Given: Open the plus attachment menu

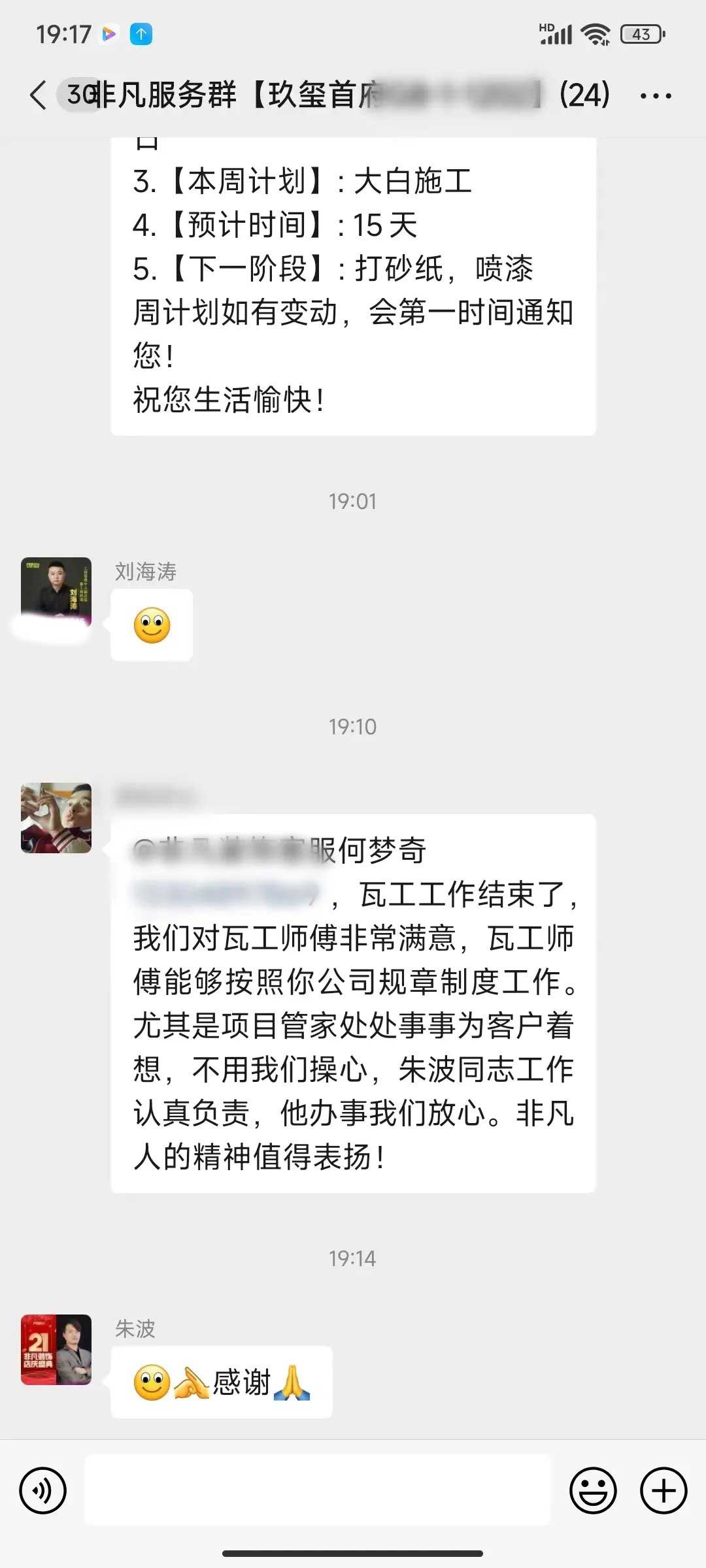Looking at the screenshot, I should [x=664, y=1490].
